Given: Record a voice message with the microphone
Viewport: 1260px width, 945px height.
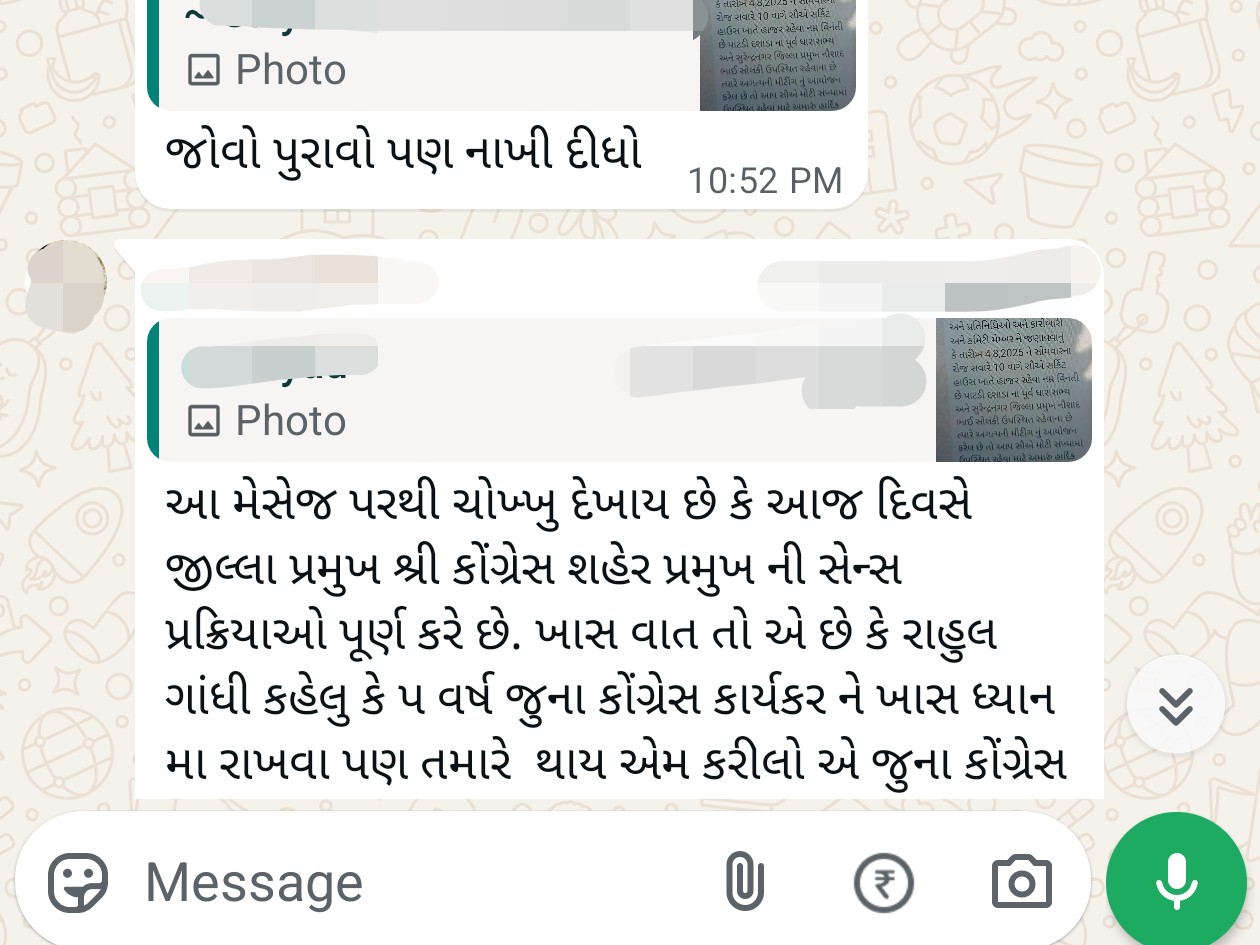Looking at the screenshot, I should tap(1175, 882).
